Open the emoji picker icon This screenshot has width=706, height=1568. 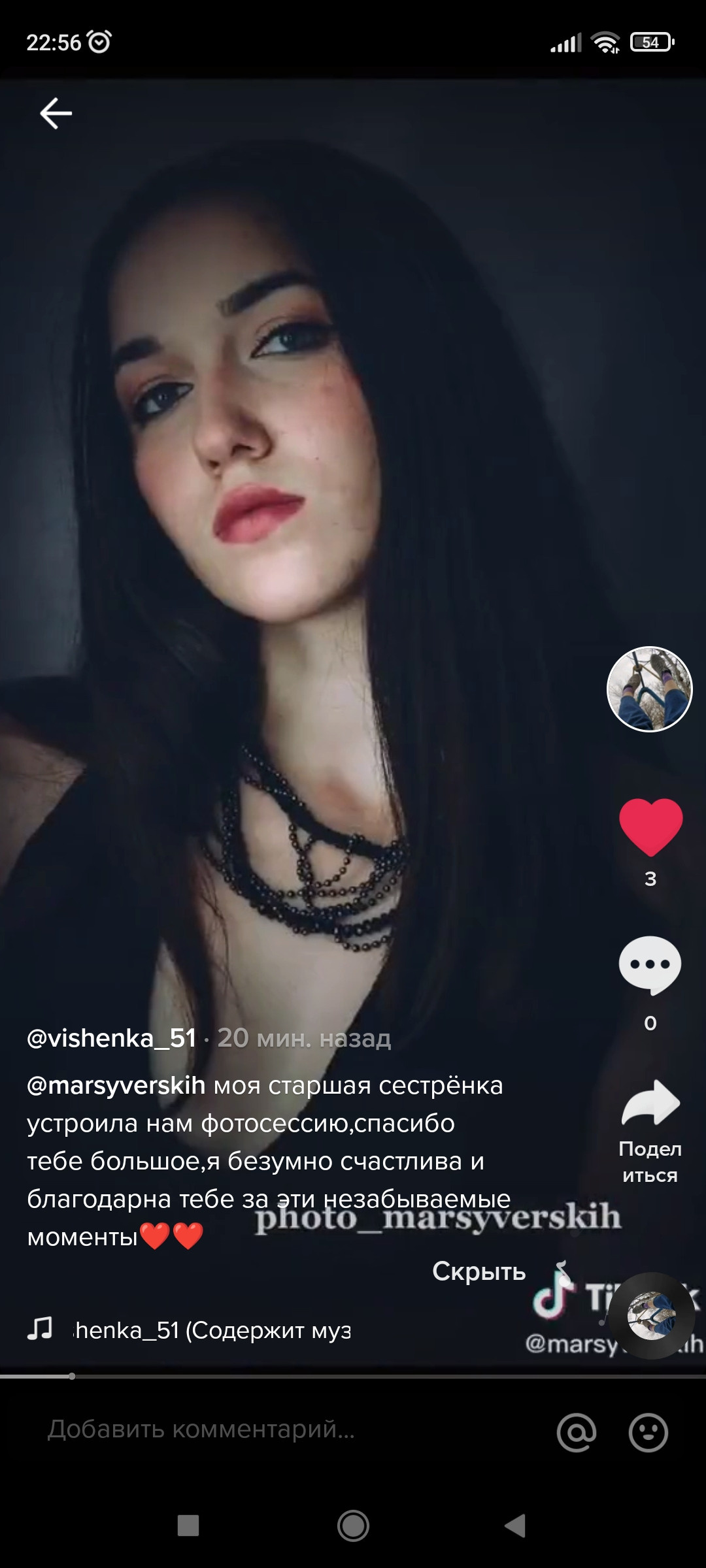point(648,1432)
